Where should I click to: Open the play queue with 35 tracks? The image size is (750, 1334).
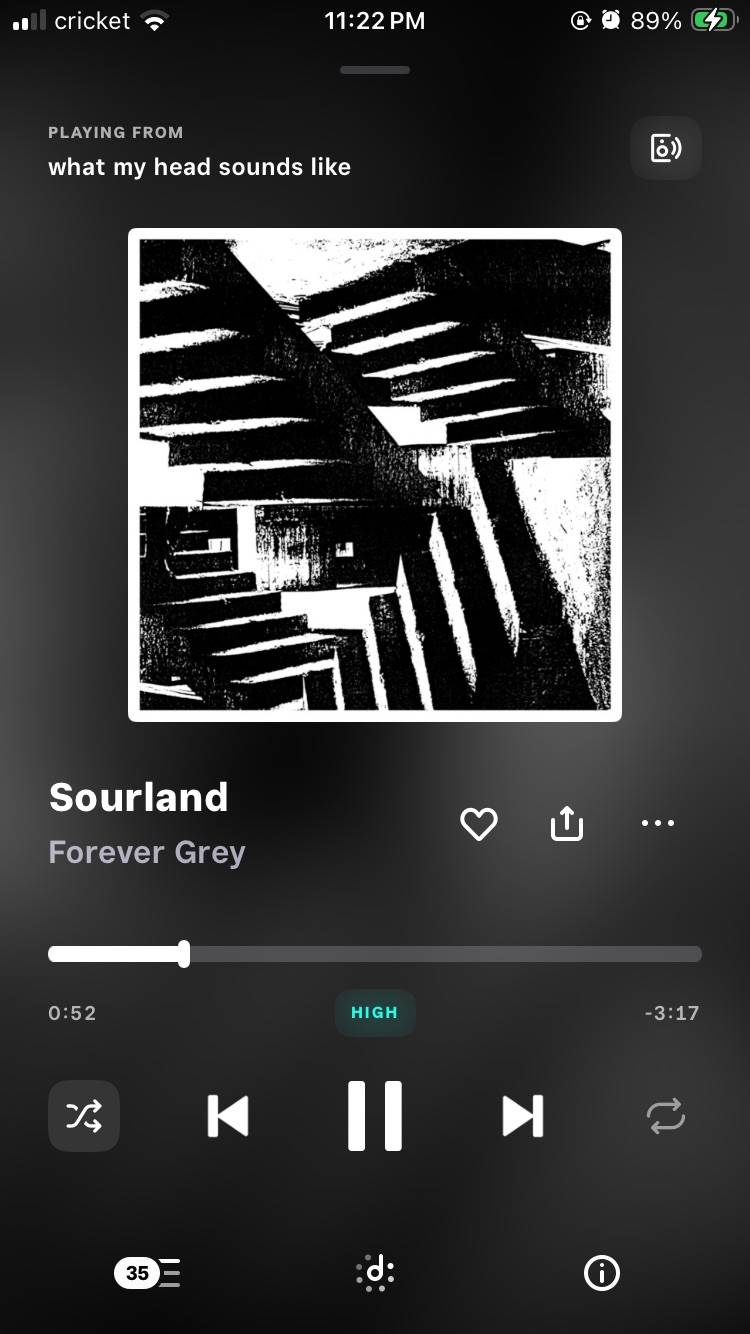pyautogui.click(x=148, y=1273)
